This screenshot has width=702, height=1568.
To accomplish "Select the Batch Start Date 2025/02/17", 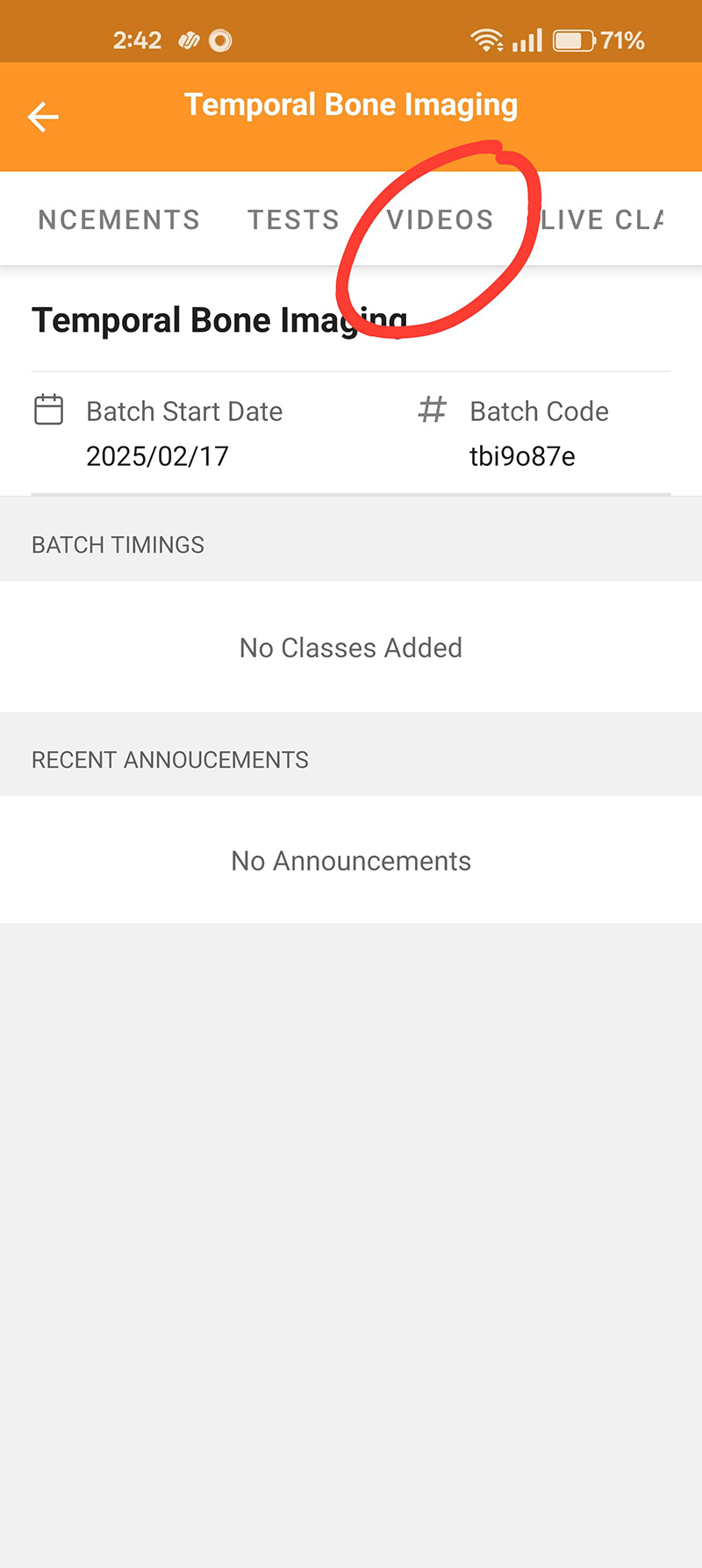I will (157, 456).
